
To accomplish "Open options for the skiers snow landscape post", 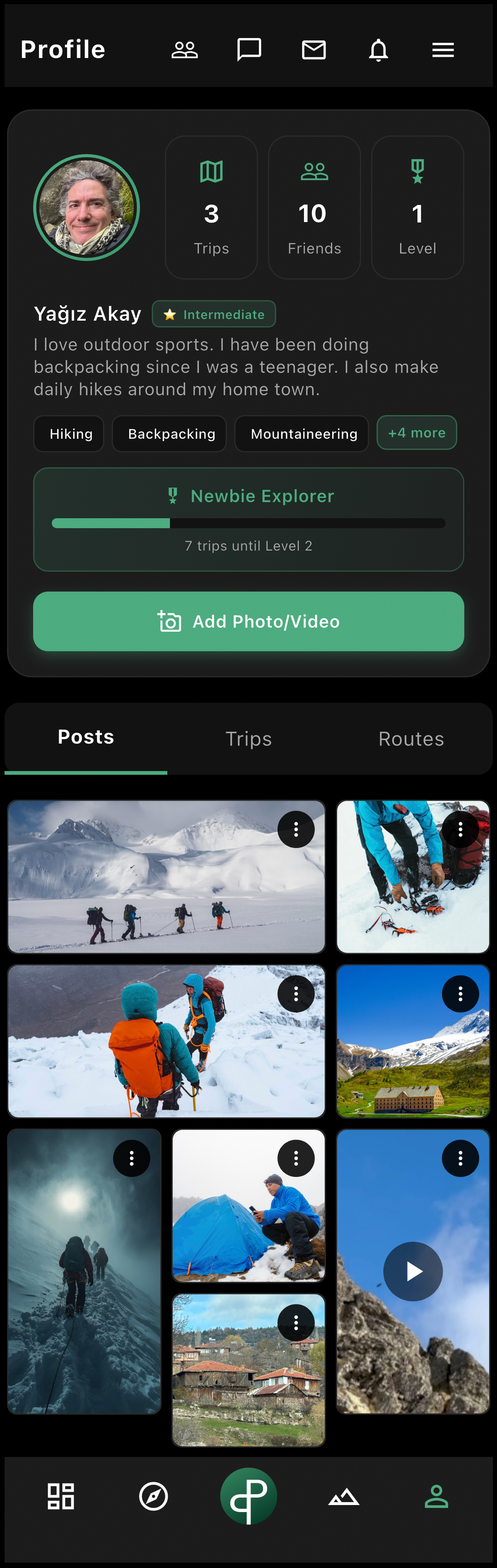I will point(296,829).
